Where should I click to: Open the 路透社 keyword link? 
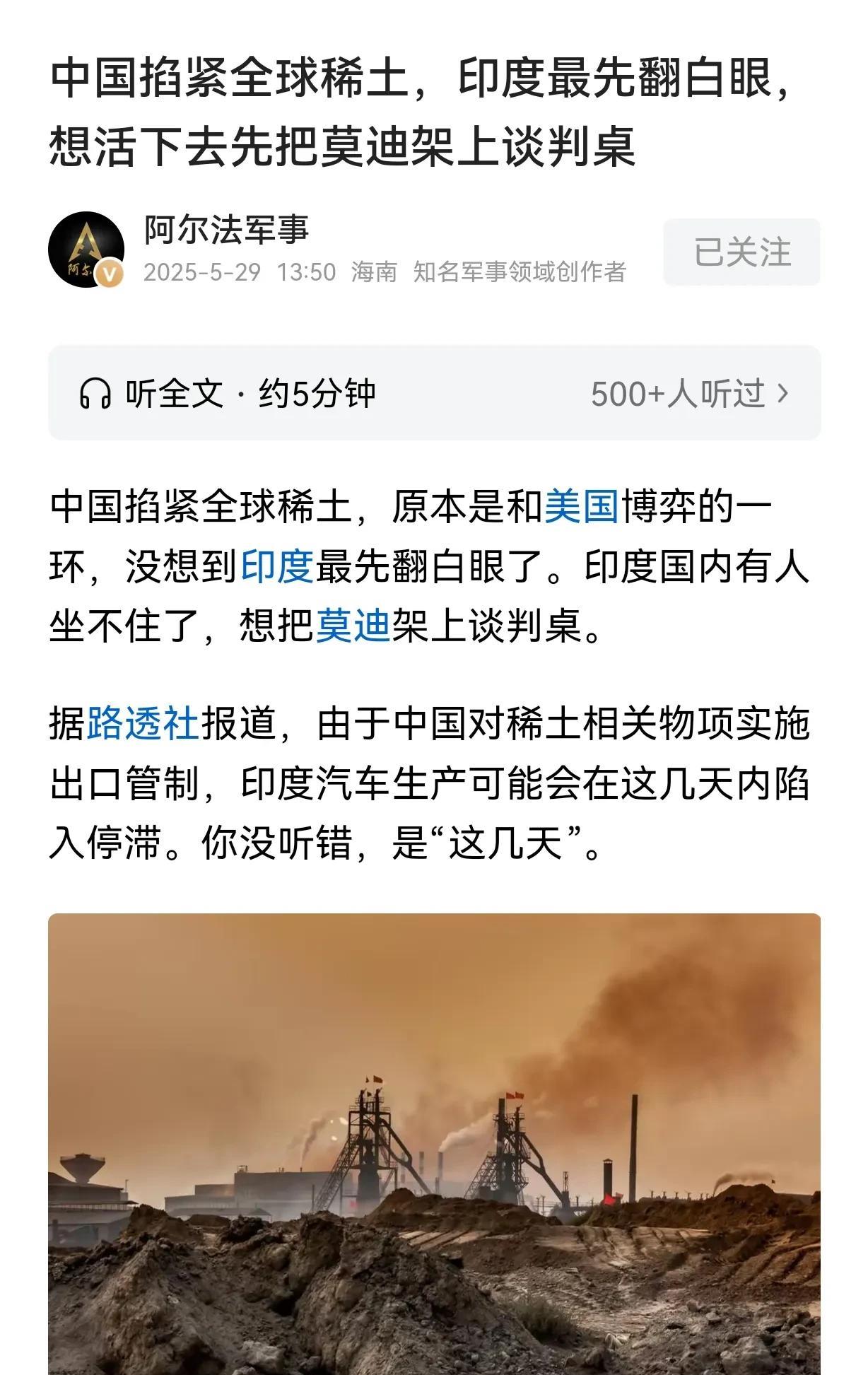pos(143,724)
